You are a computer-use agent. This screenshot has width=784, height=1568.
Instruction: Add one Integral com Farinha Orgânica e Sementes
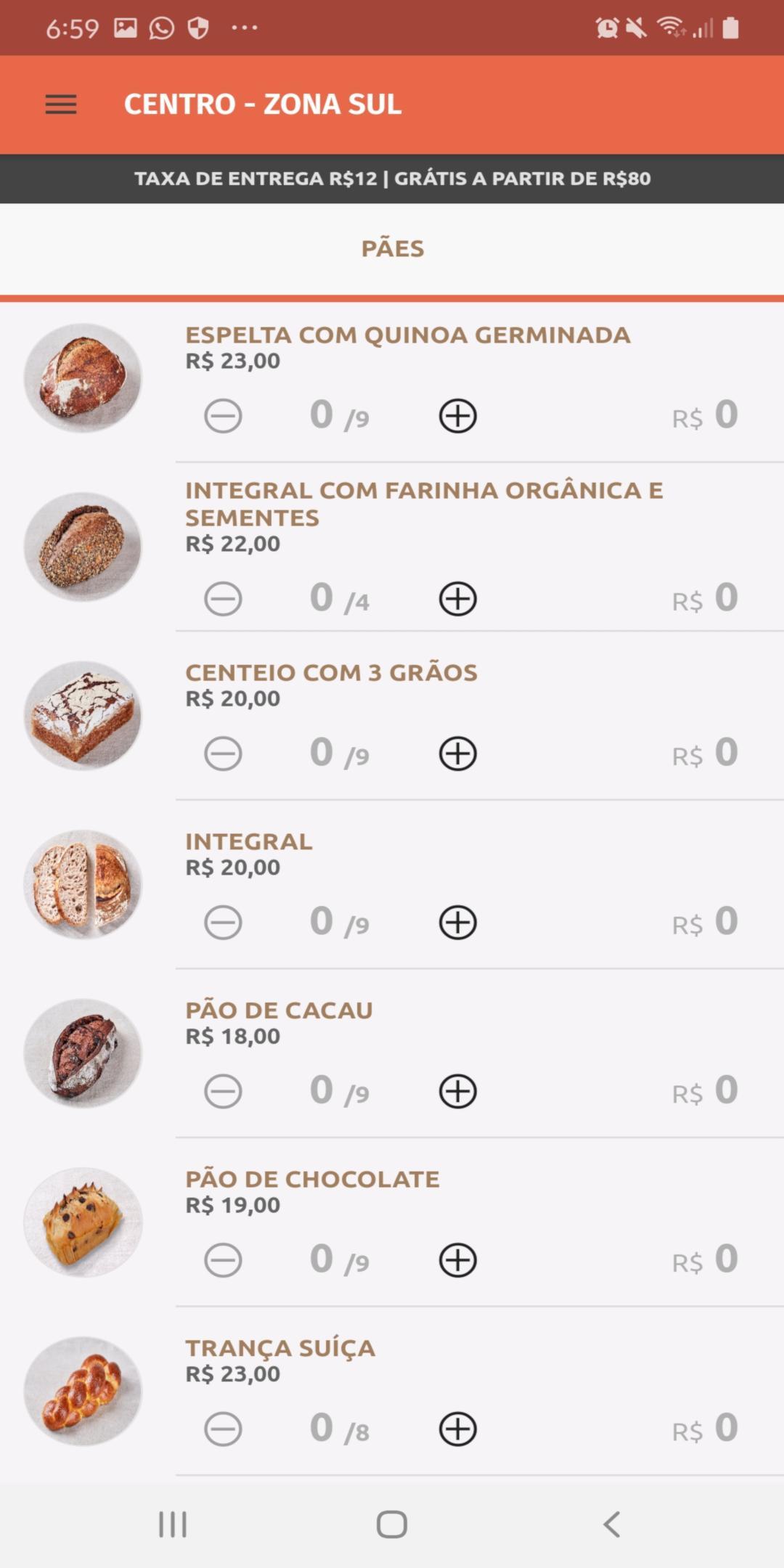(x=458, y=599)
